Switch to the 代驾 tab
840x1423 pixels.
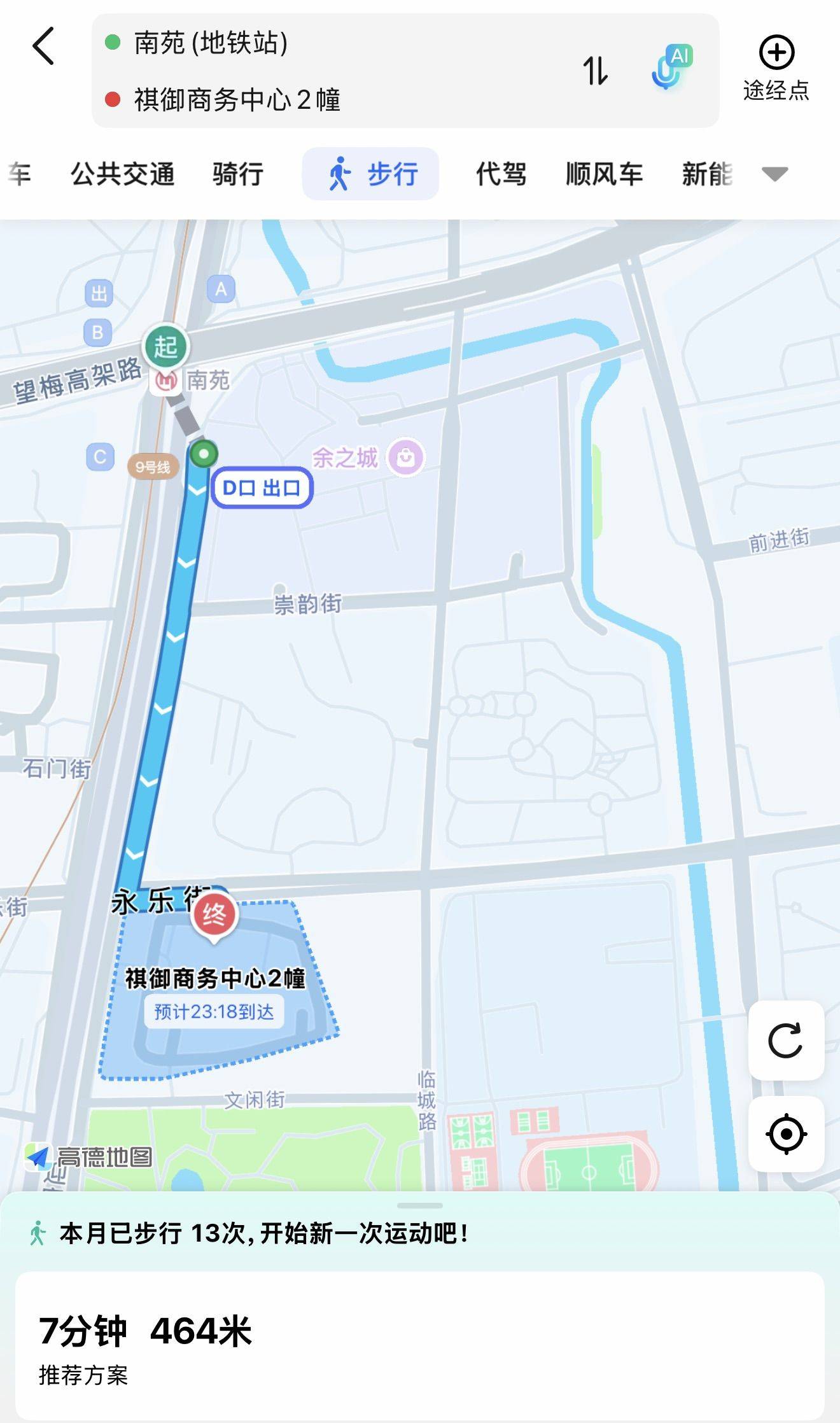click(501, 174)
